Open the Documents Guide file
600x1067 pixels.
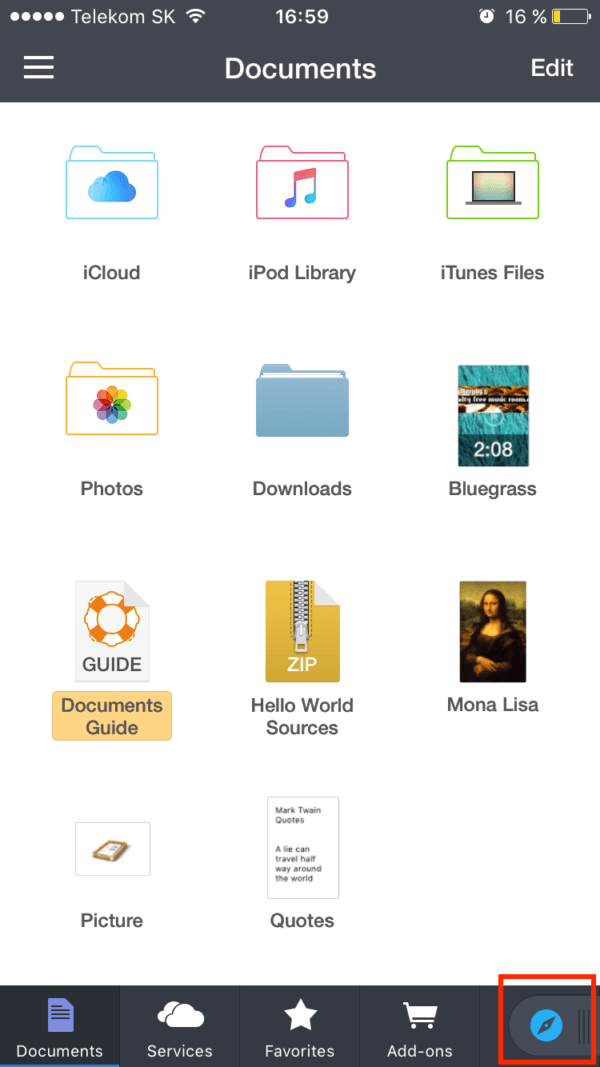112,631
